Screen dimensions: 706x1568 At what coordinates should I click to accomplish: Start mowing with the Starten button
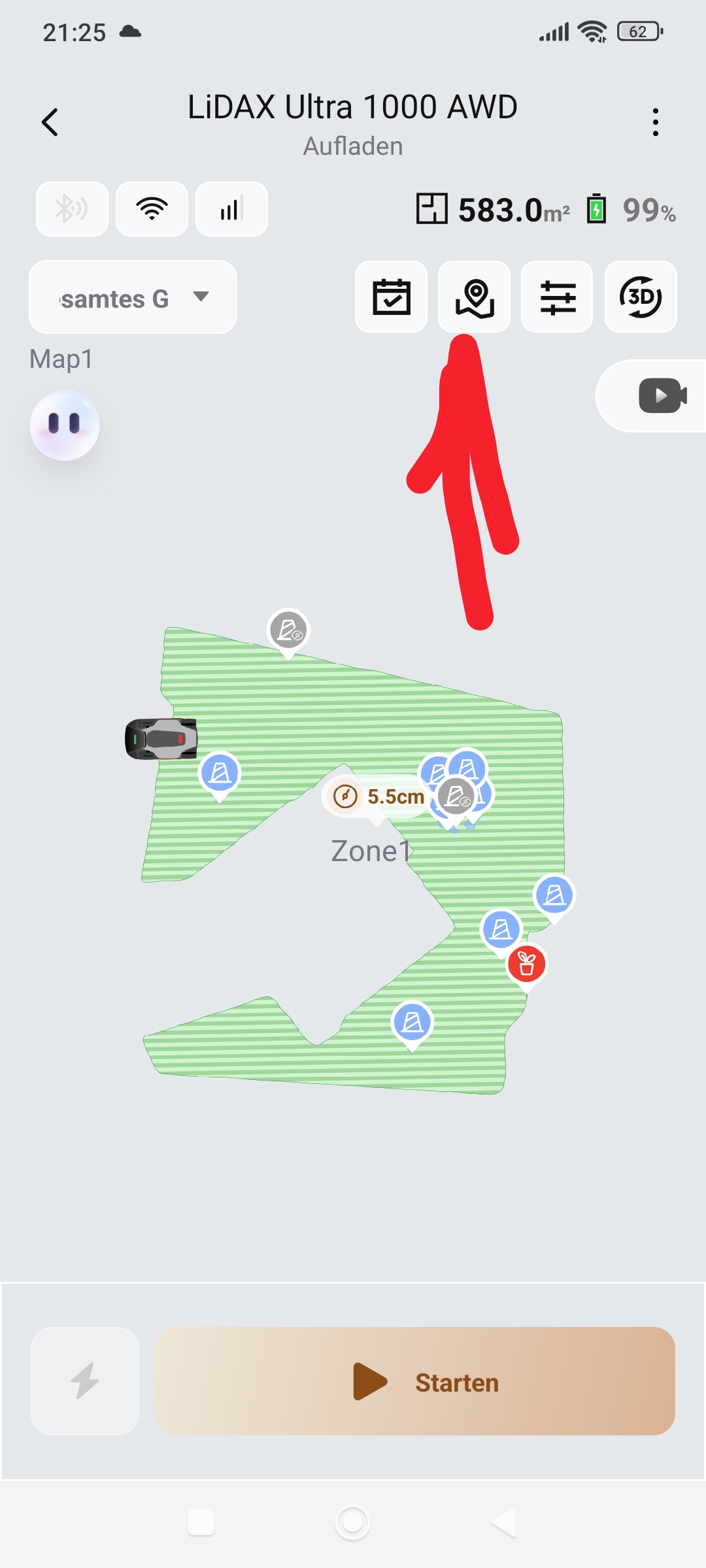[414, 1380]
